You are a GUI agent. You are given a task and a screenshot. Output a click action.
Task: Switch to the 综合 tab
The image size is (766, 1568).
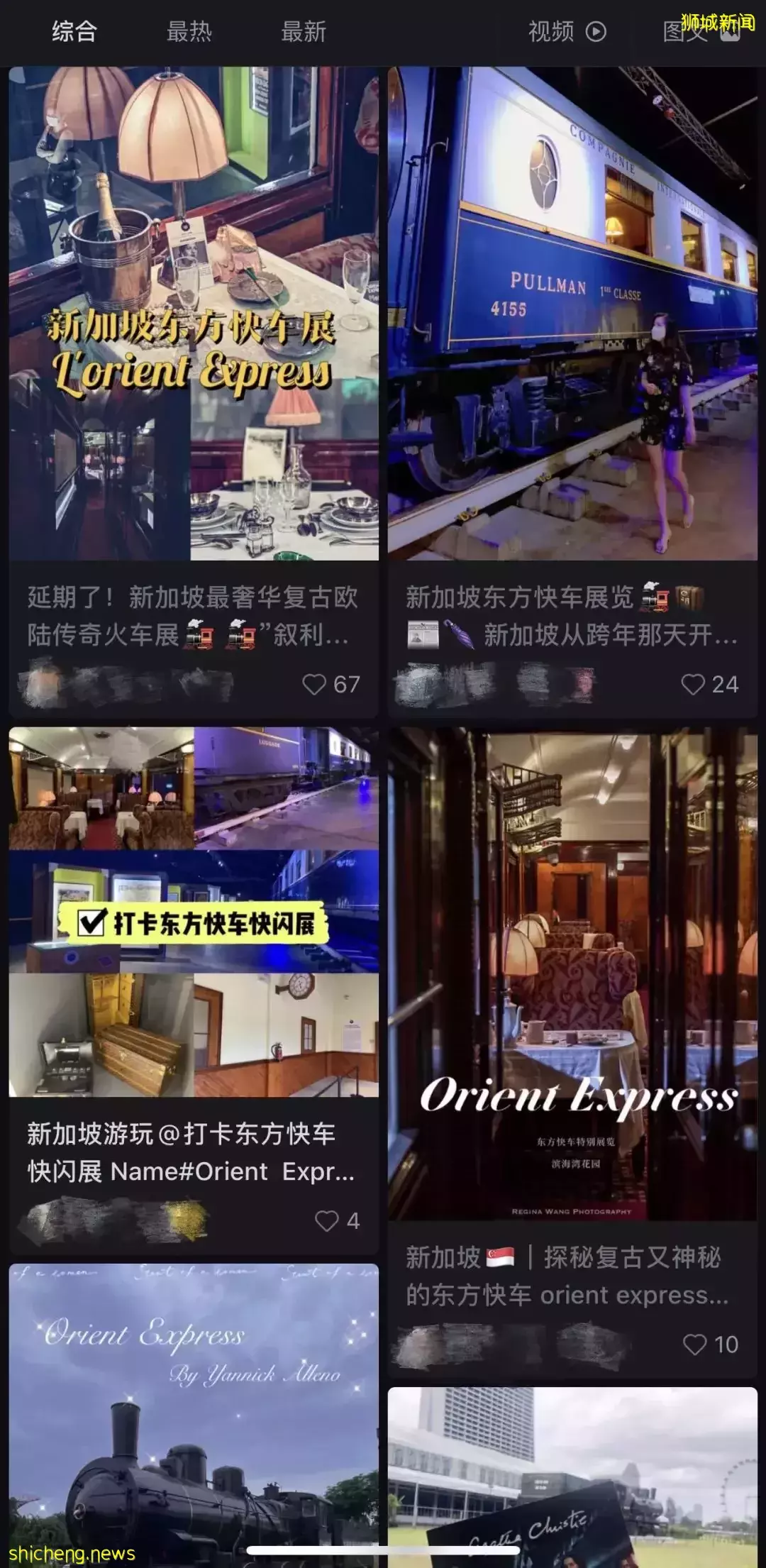click(x=74, y=32)
